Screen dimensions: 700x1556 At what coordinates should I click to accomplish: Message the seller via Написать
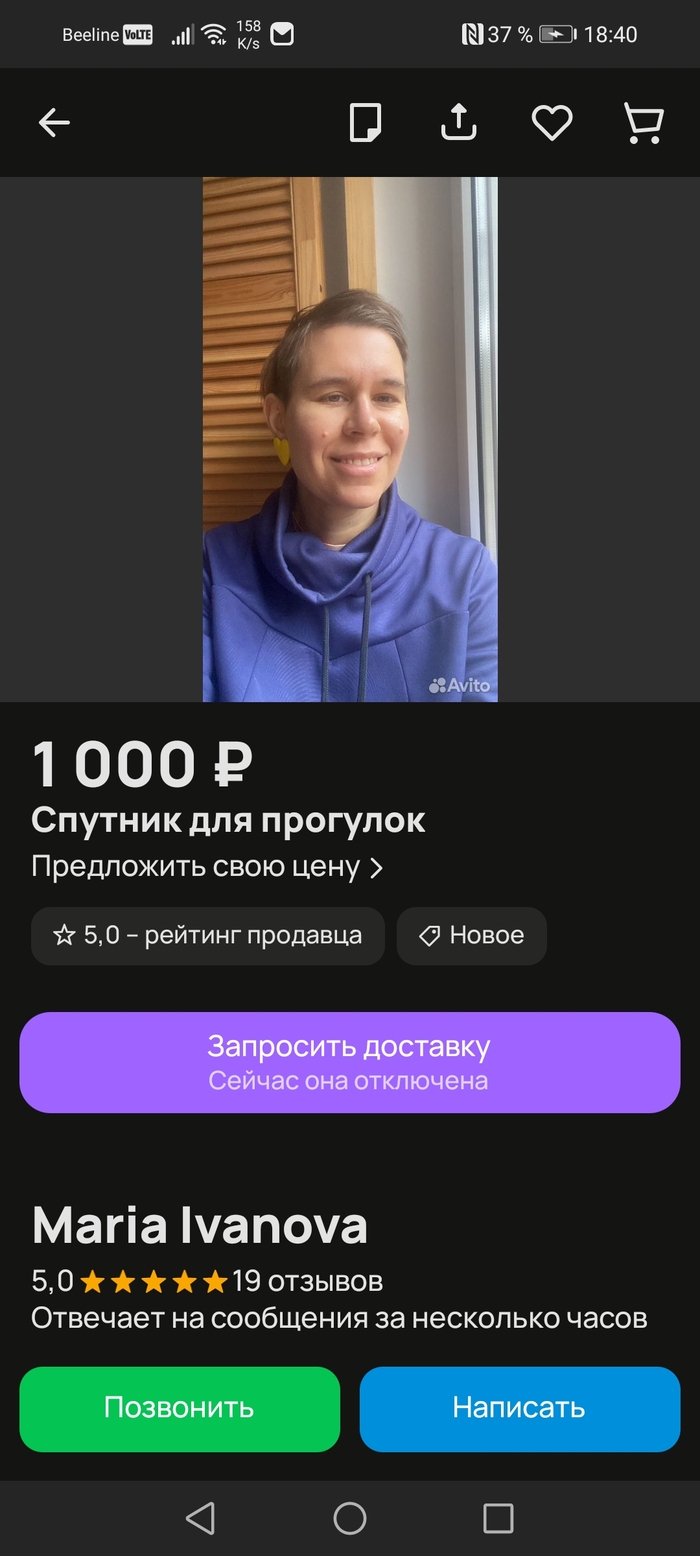[519, 1408]
